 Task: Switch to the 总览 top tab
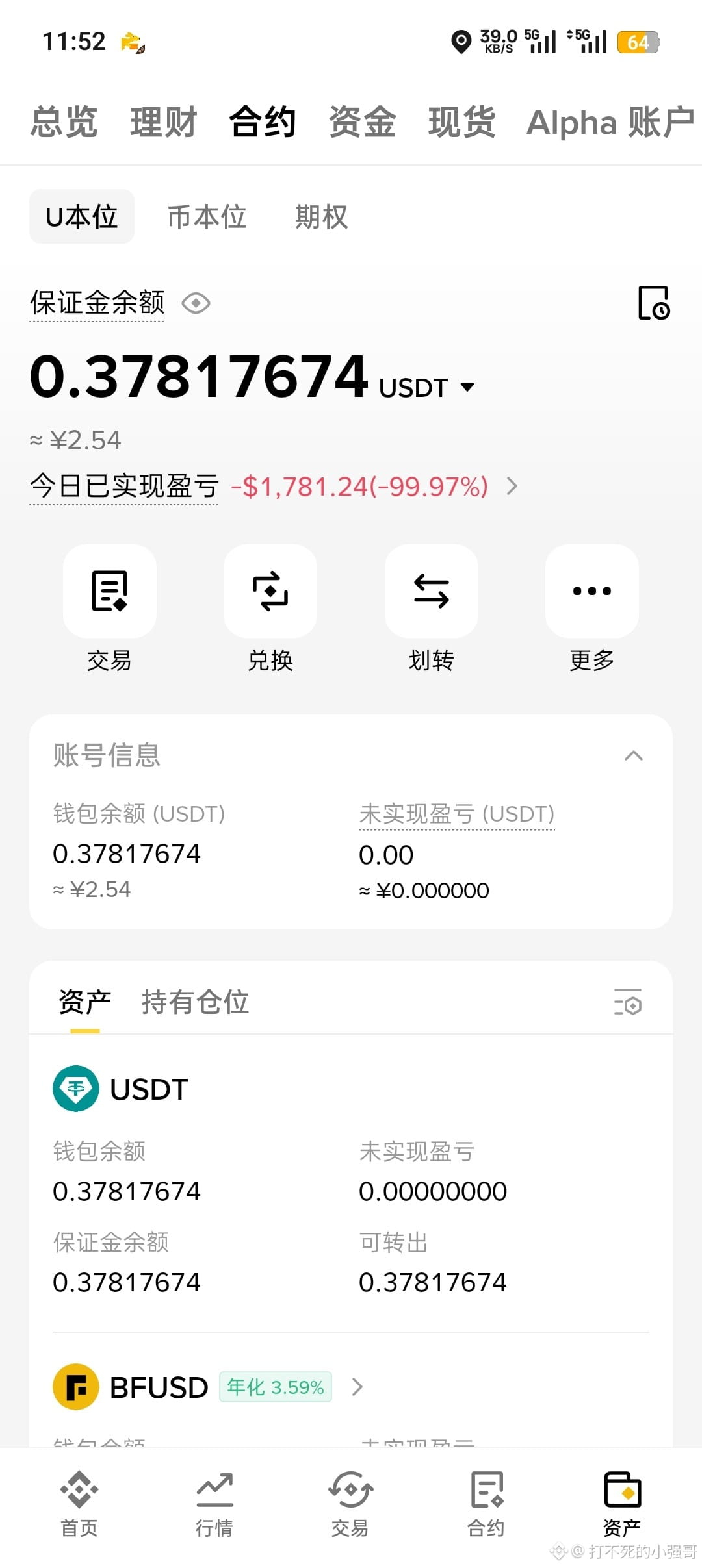(x=64, y=122)
